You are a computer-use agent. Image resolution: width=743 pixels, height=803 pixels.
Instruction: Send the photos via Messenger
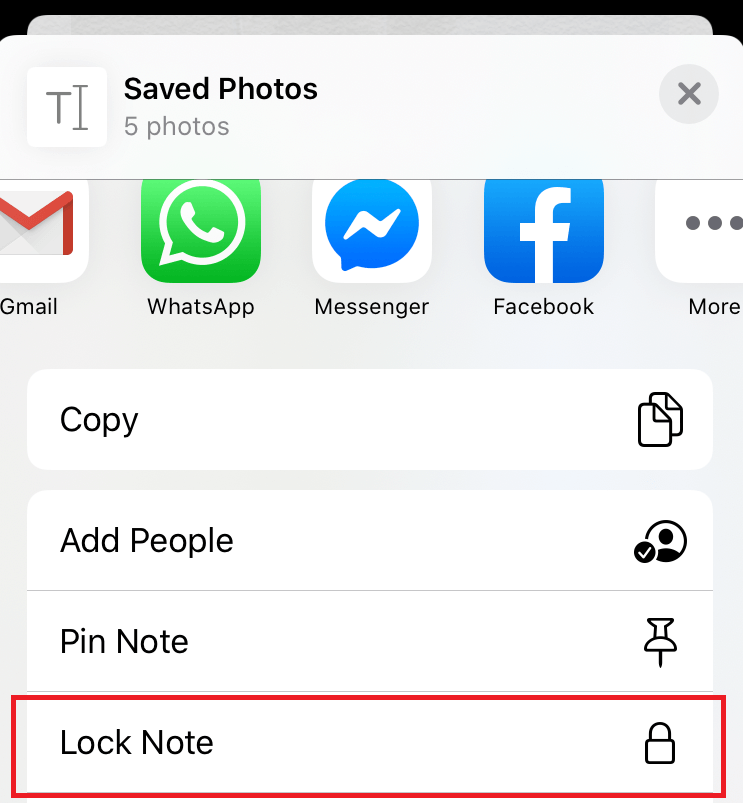pyautogui.click(x=371, y=228)
